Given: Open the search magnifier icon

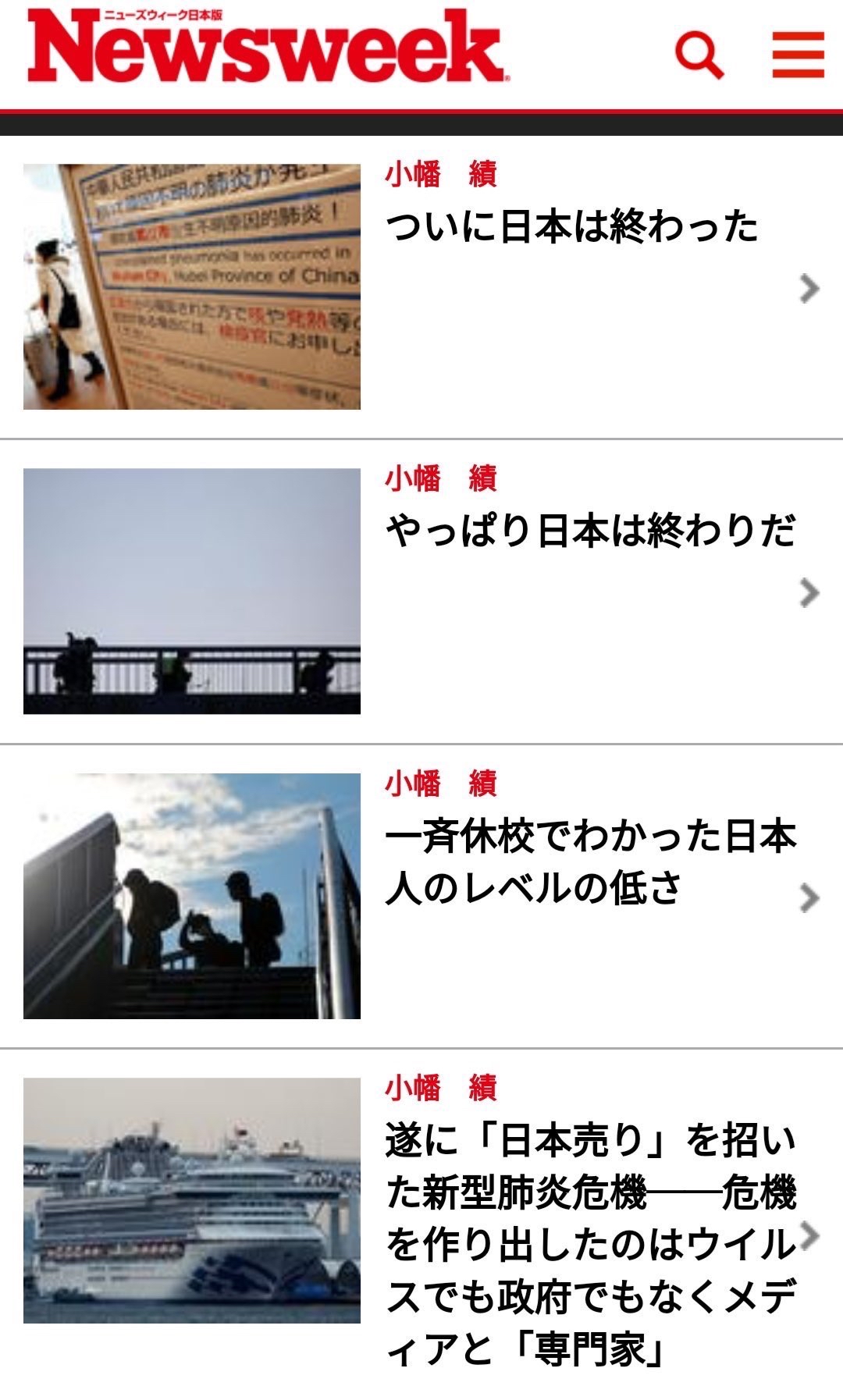Looking at the screenshot, I should [x=699, y=55].
